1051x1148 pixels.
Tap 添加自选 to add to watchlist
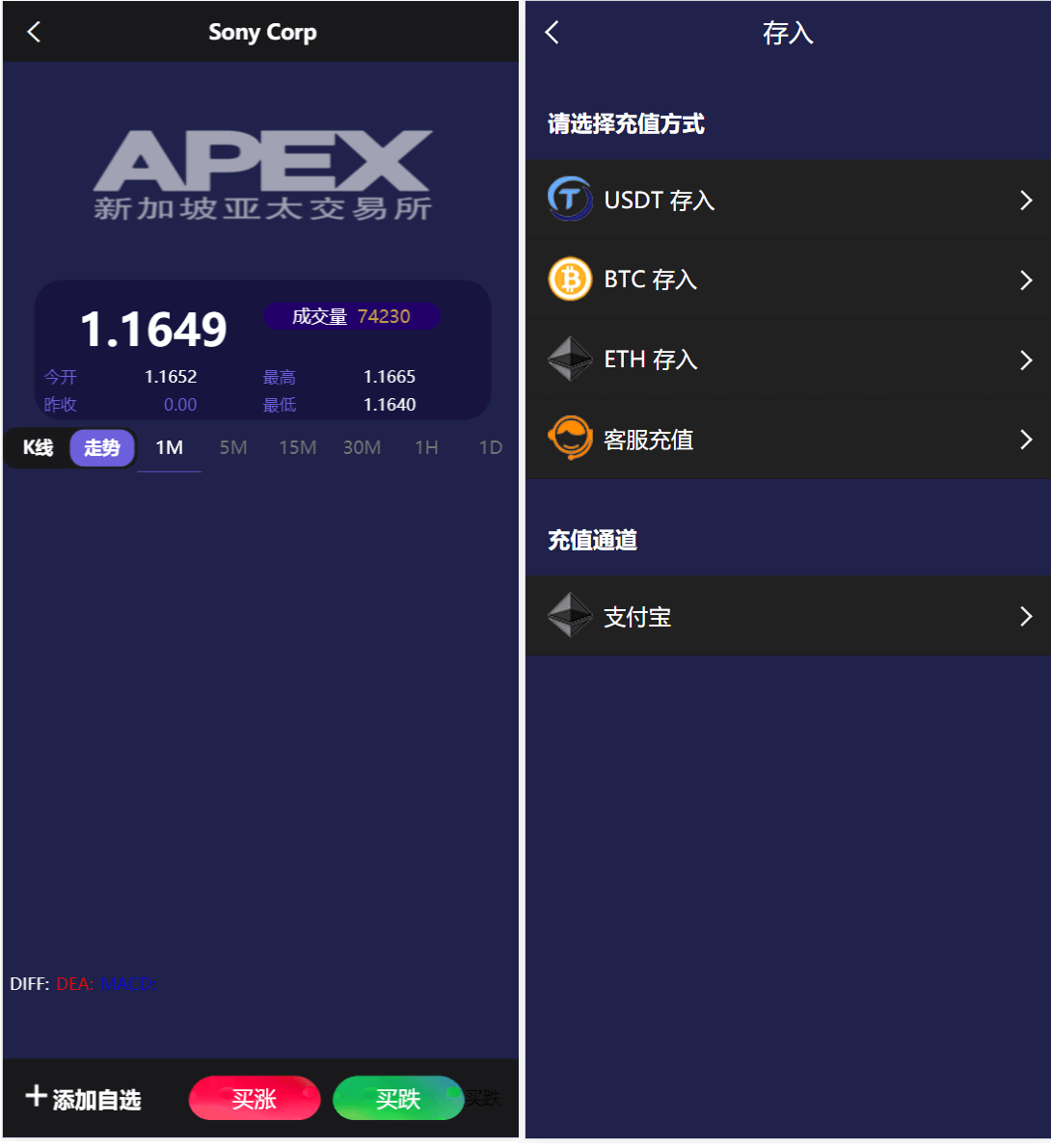[84, 1098]
